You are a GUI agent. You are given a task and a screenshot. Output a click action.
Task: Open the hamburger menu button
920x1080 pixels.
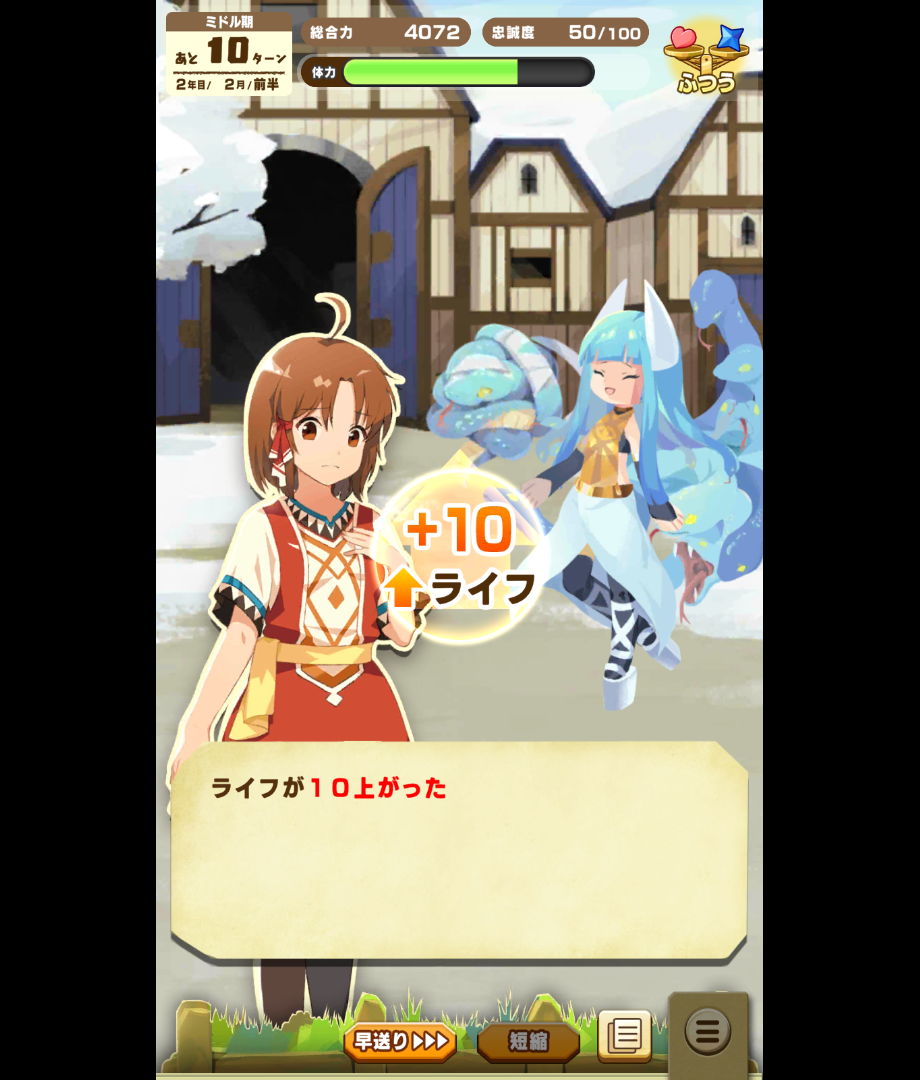click(707, 1032)
